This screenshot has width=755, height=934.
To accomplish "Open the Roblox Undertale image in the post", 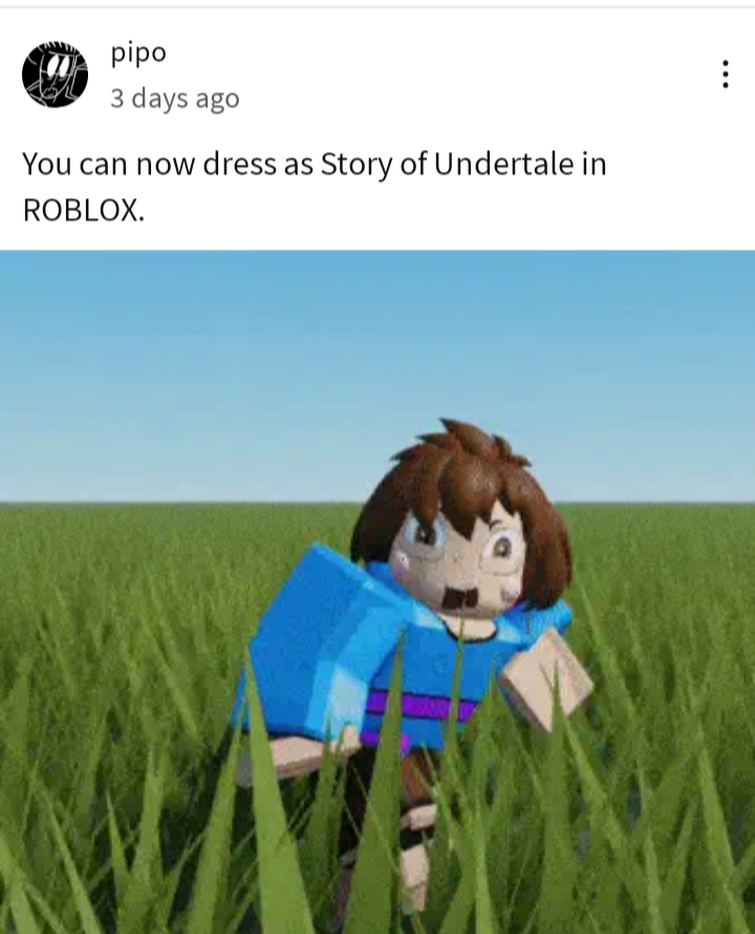I will tap(377, 590).
